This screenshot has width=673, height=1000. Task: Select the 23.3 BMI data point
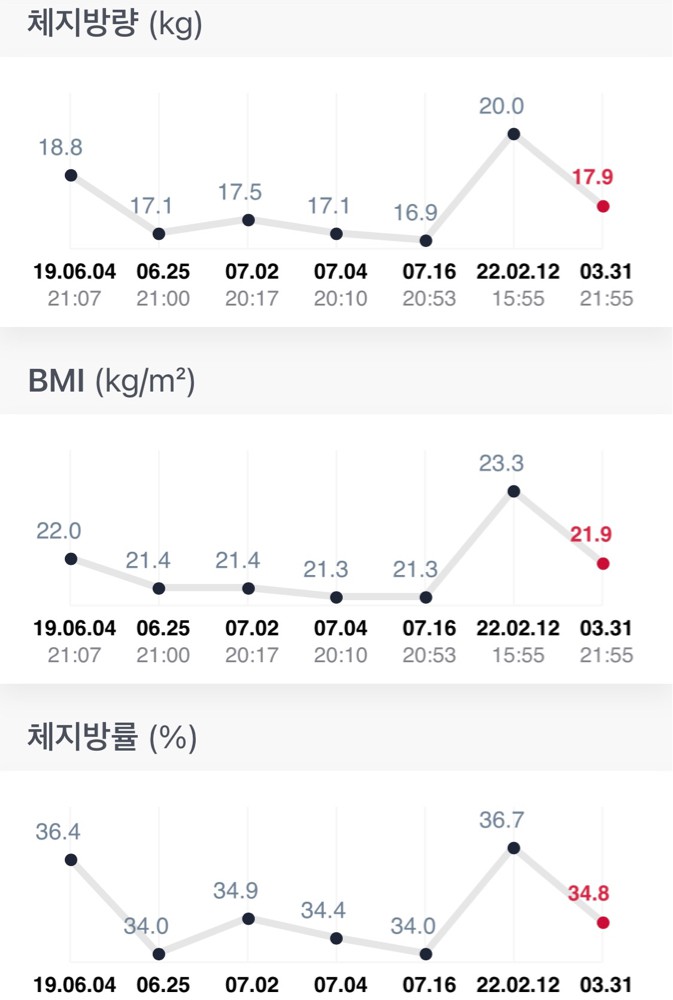point(514,491)
